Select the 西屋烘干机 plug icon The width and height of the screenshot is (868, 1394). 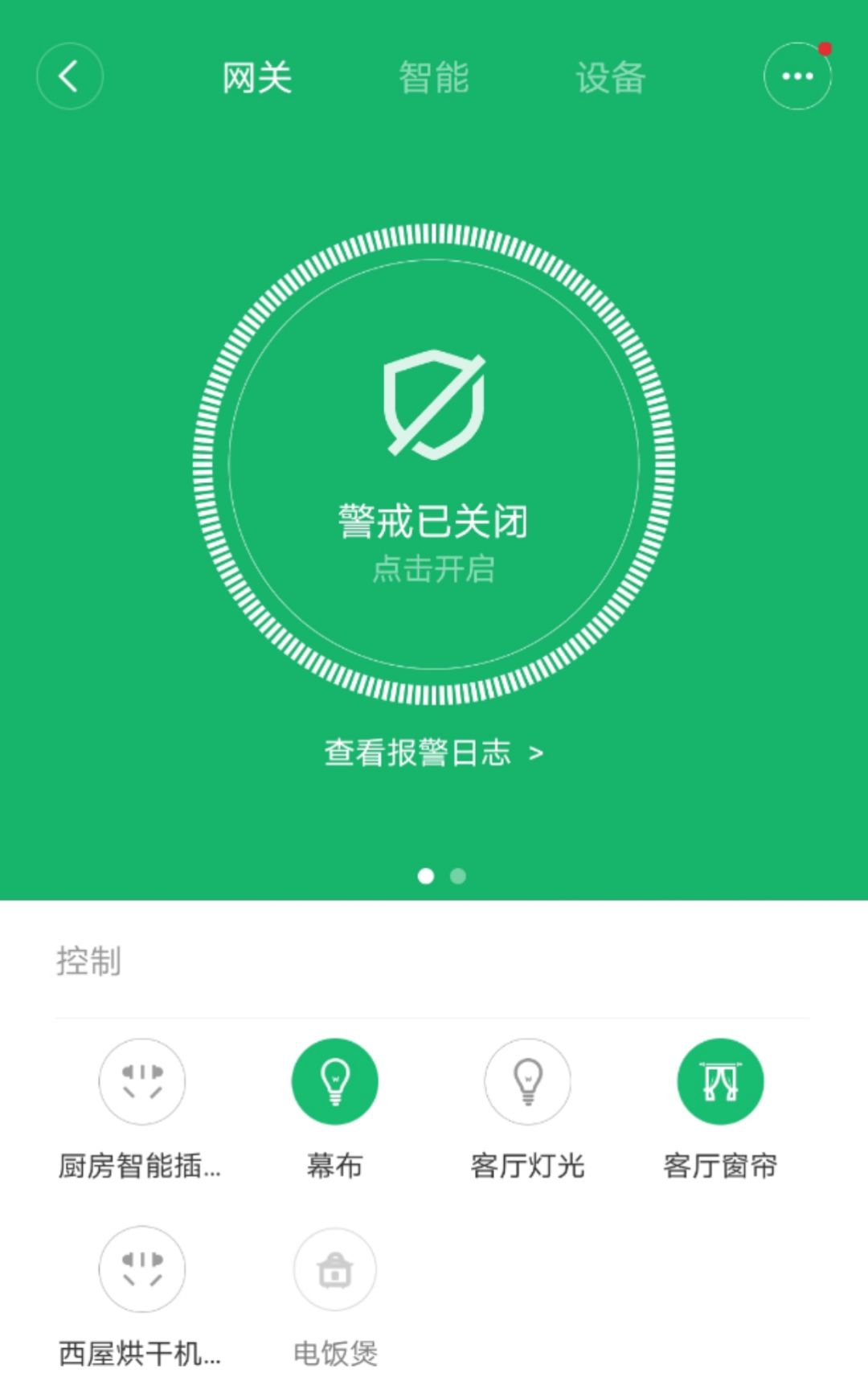coord(141,1269)
